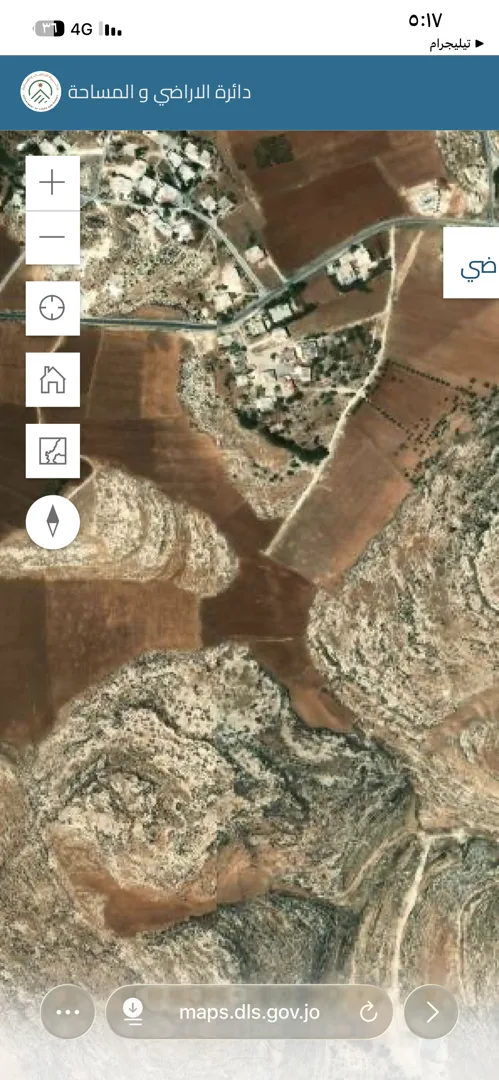Zoom out of the map
This screenshot has height=1080, width=499.
point(52,238)
